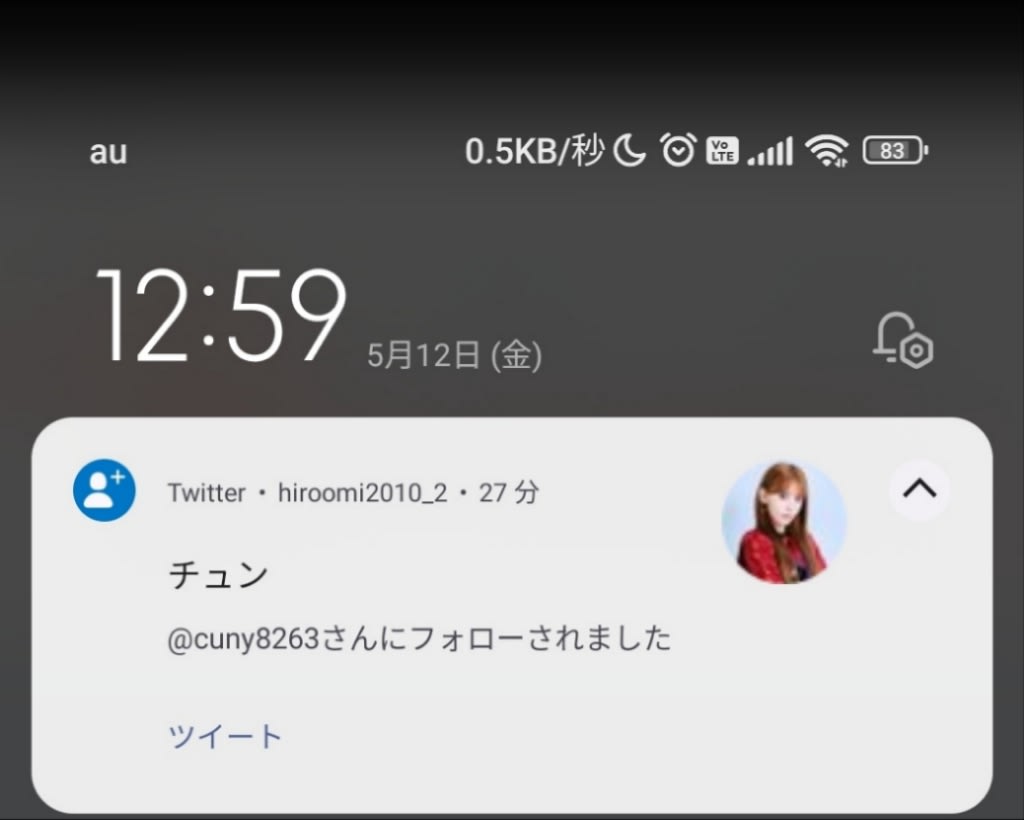Open notification settings bell icon
Viewport: 1024px width, 820px height.
point(902,341)
